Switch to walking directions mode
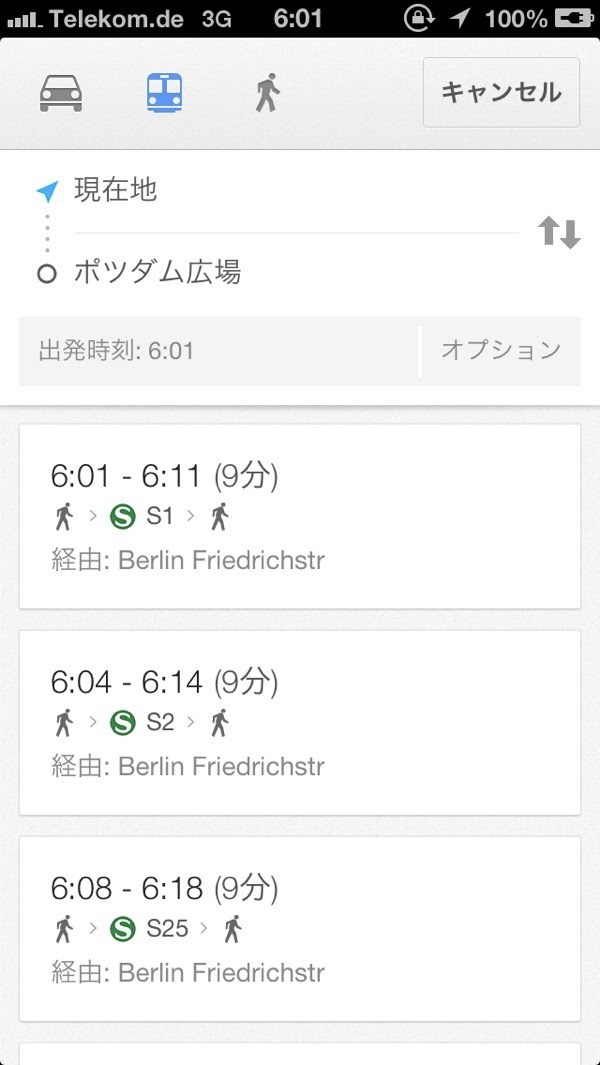The image size is (600, 1065). coord(266,93)
